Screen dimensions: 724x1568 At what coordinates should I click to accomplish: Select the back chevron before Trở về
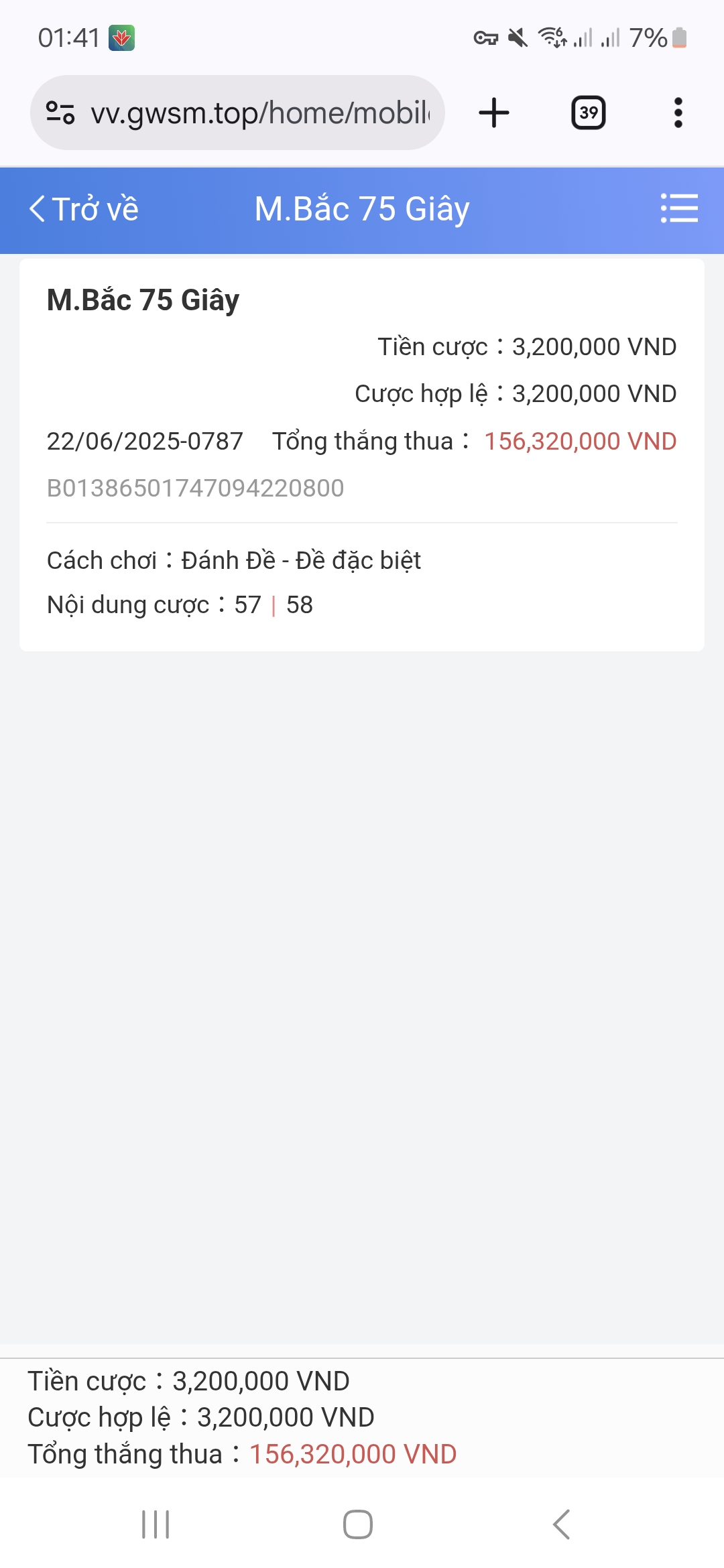pos(37,209)
